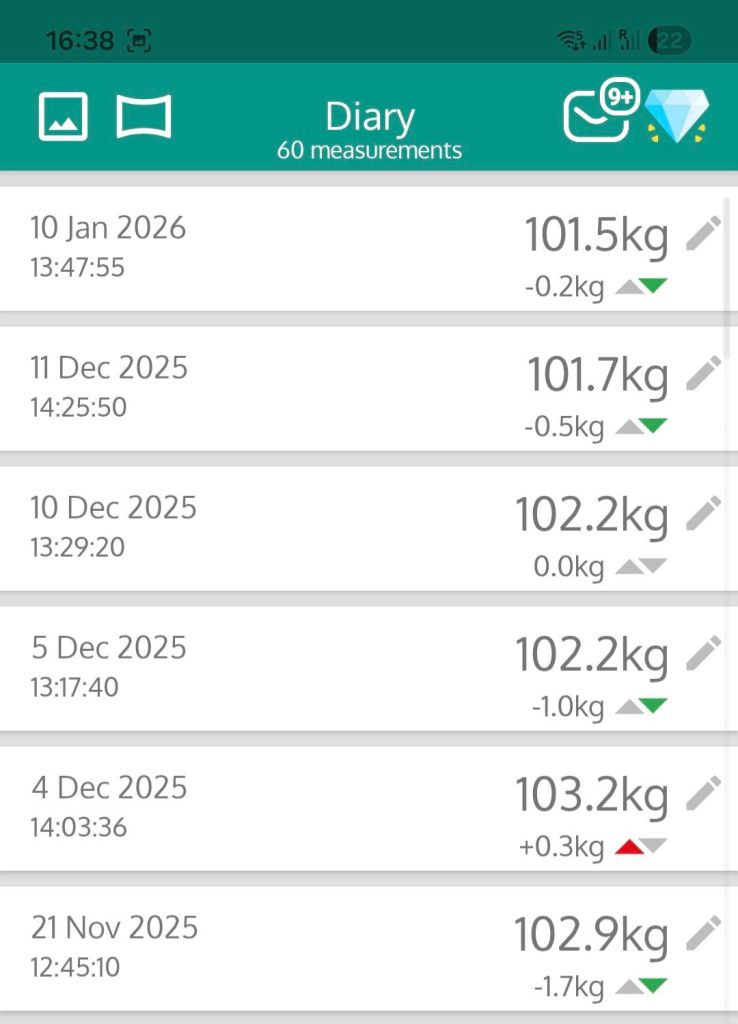Open the 4 Dec 2025 diary entry
This screenshot has width=738, height=1024.
pos(300,808)
